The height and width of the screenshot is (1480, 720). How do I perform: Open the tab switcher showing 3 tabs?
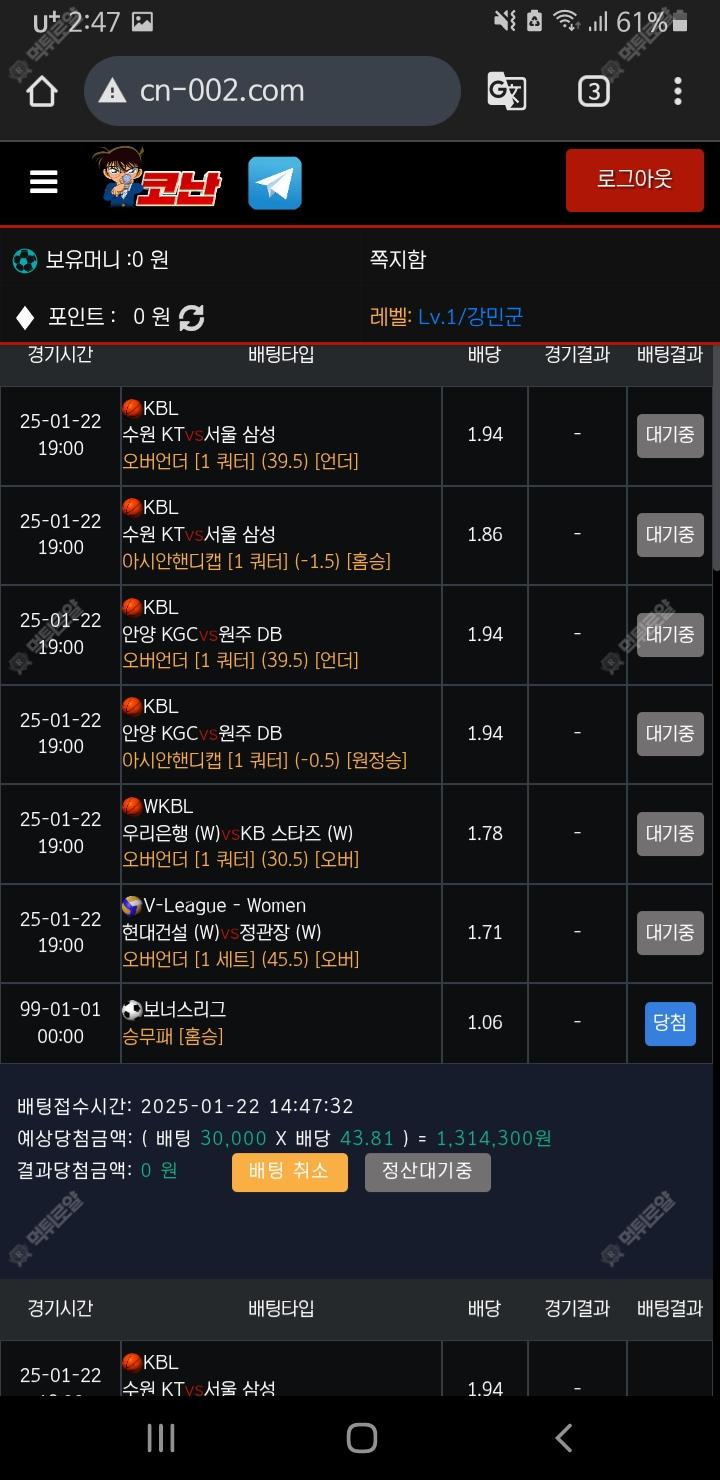tap(594, 91)
